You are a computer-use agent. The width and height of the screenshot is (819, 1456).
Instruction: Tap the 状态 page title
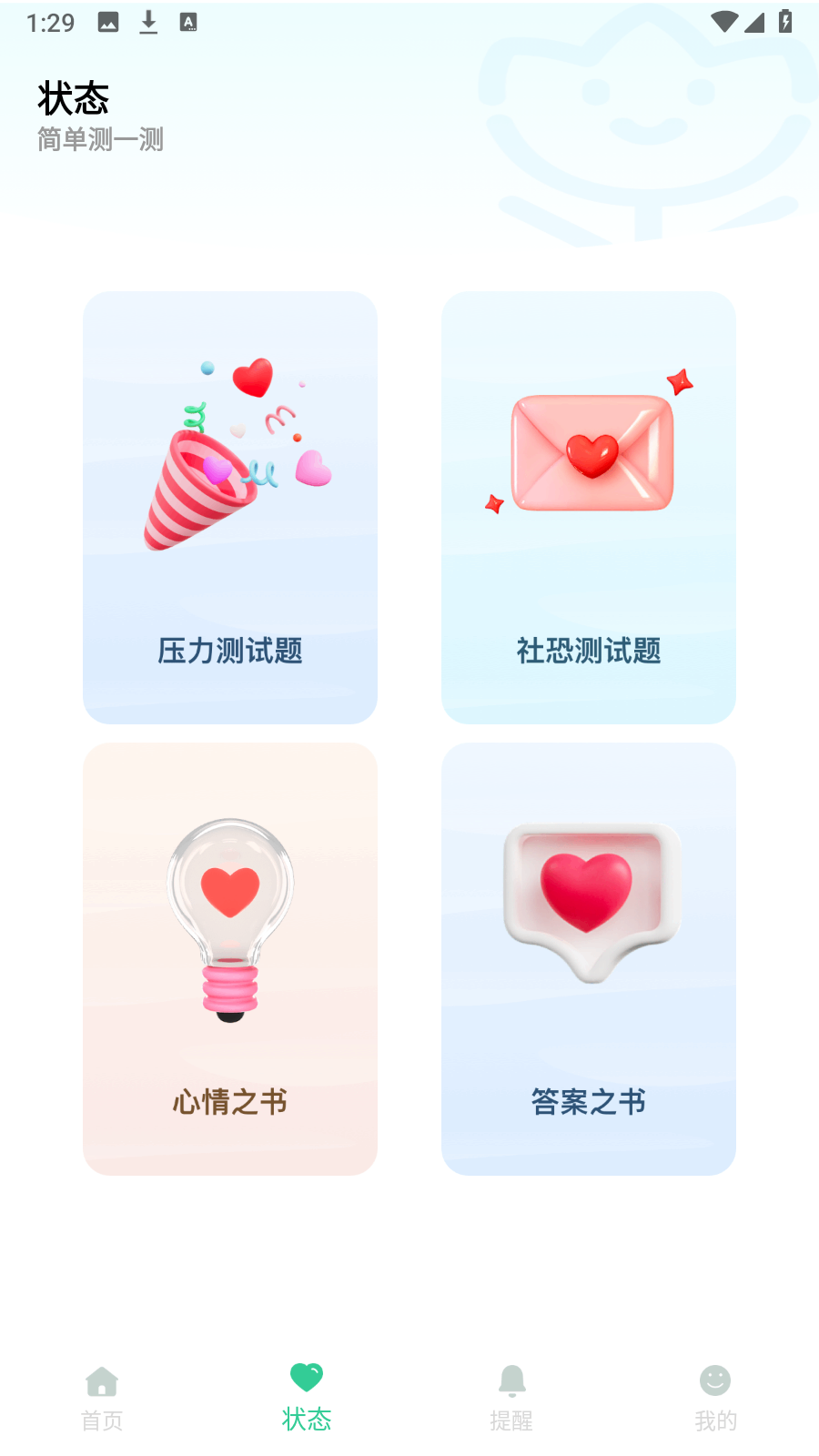[73, 96]
